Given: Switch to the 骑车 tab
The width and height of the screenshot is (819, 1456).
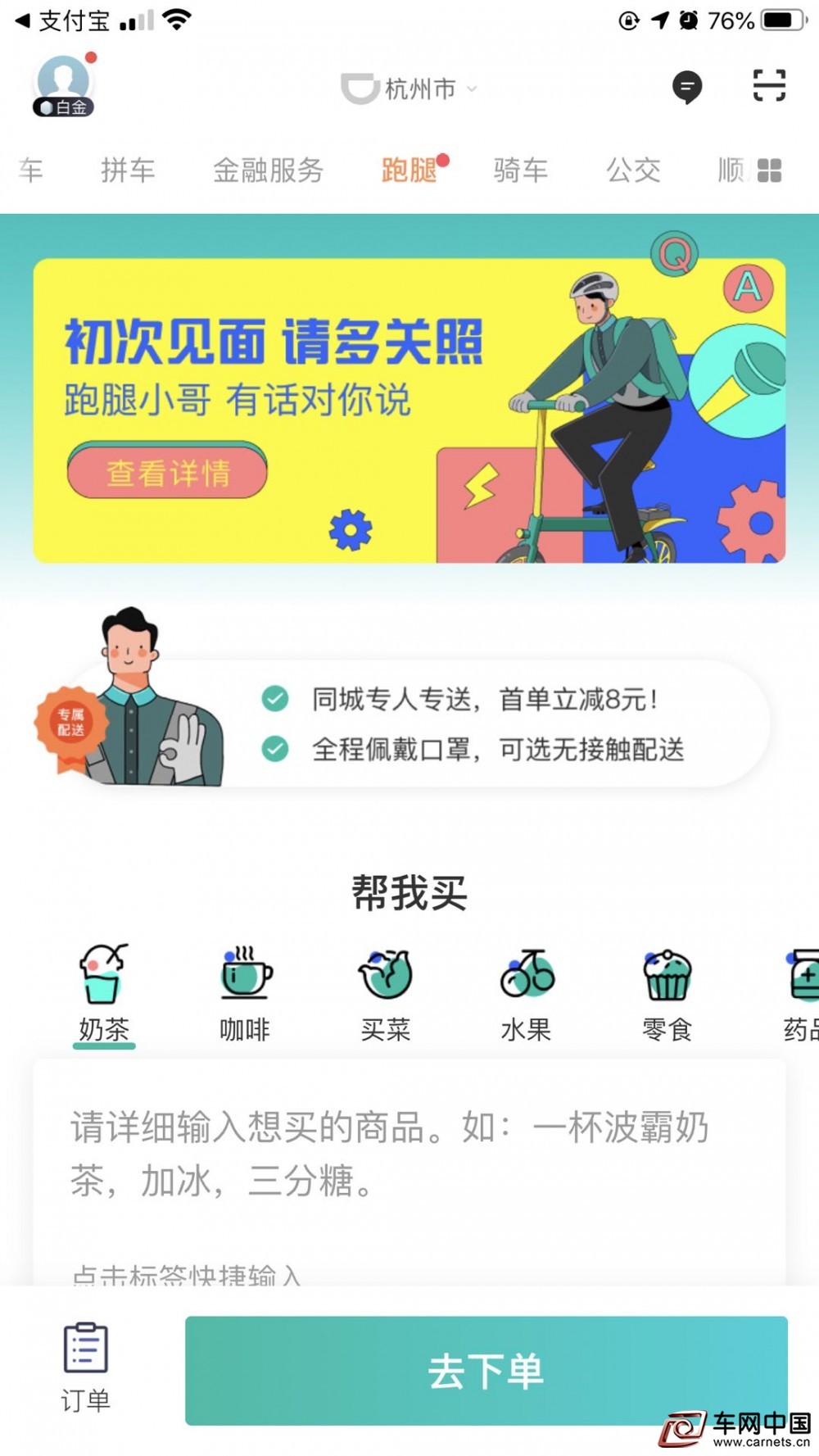Looking at the screenshot, I should click(x=521, y=170).
